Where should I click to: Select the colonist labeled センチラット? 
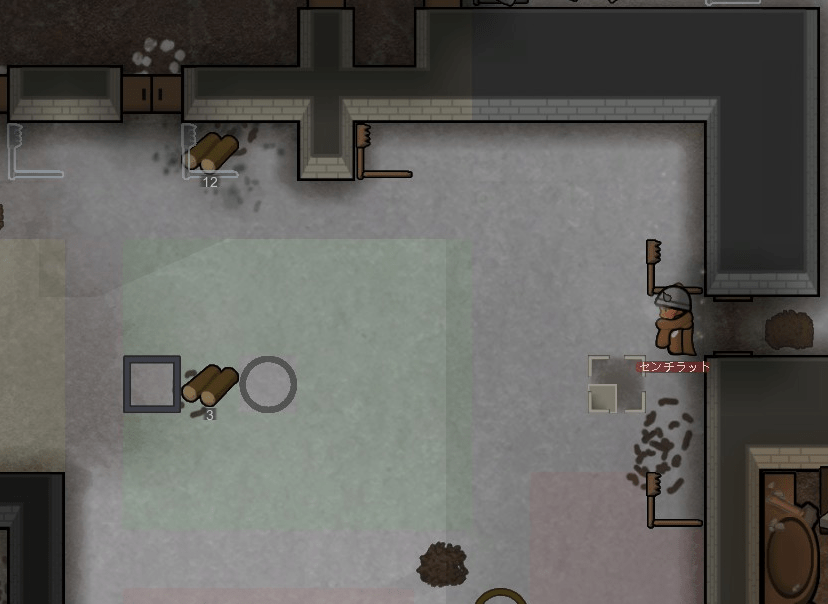674,320
